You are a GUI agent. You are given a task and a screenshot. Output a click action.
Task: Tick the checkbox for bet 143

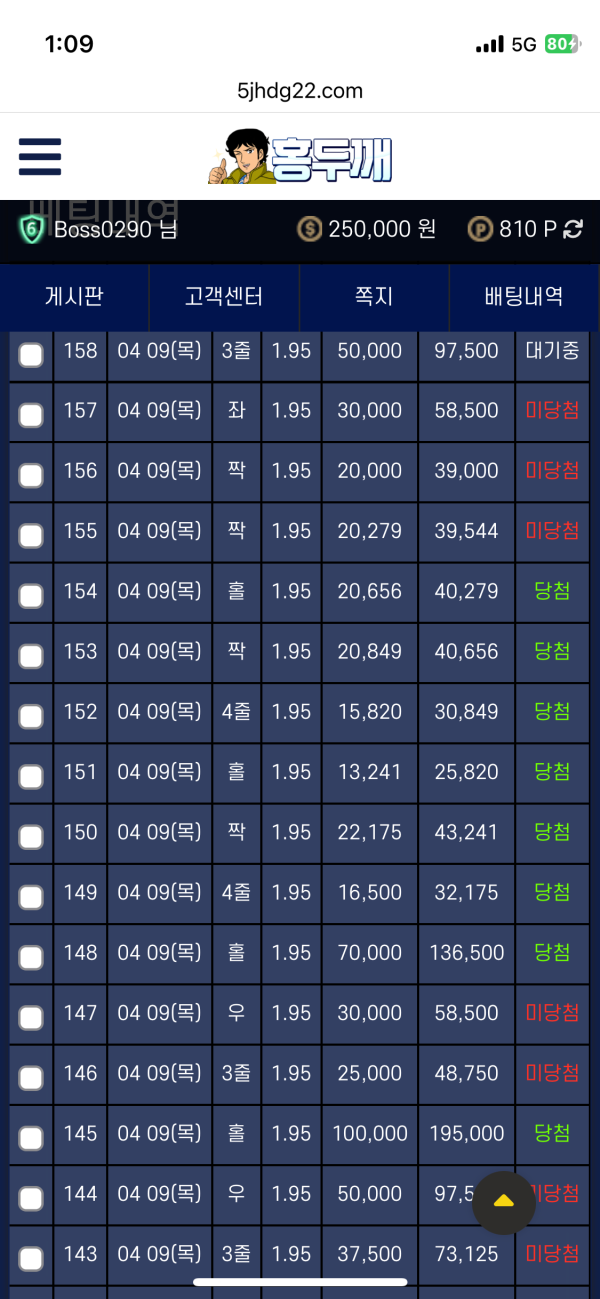pos(31,1258)
